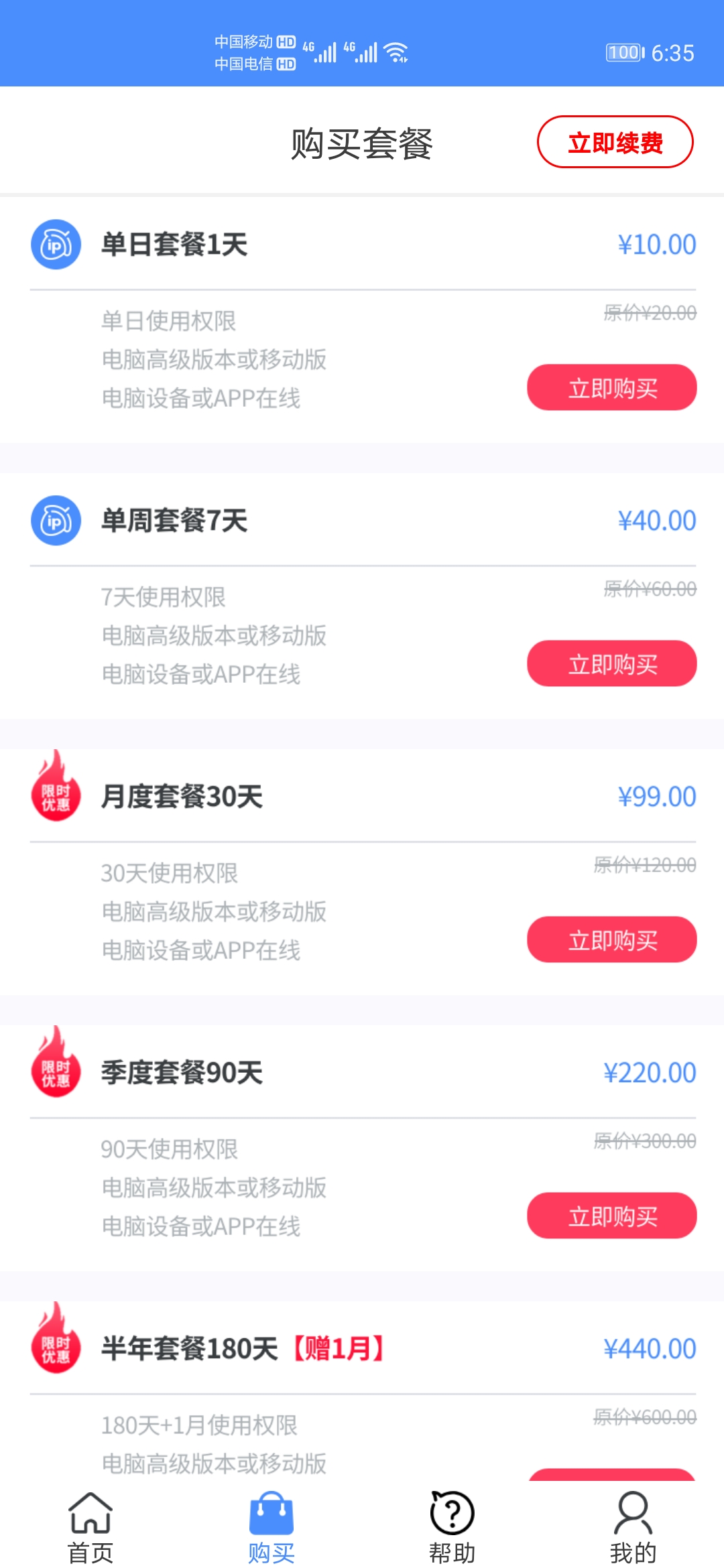
Task: Purchase the 季度套餐90天 plan
Action: click(611, 1216)
